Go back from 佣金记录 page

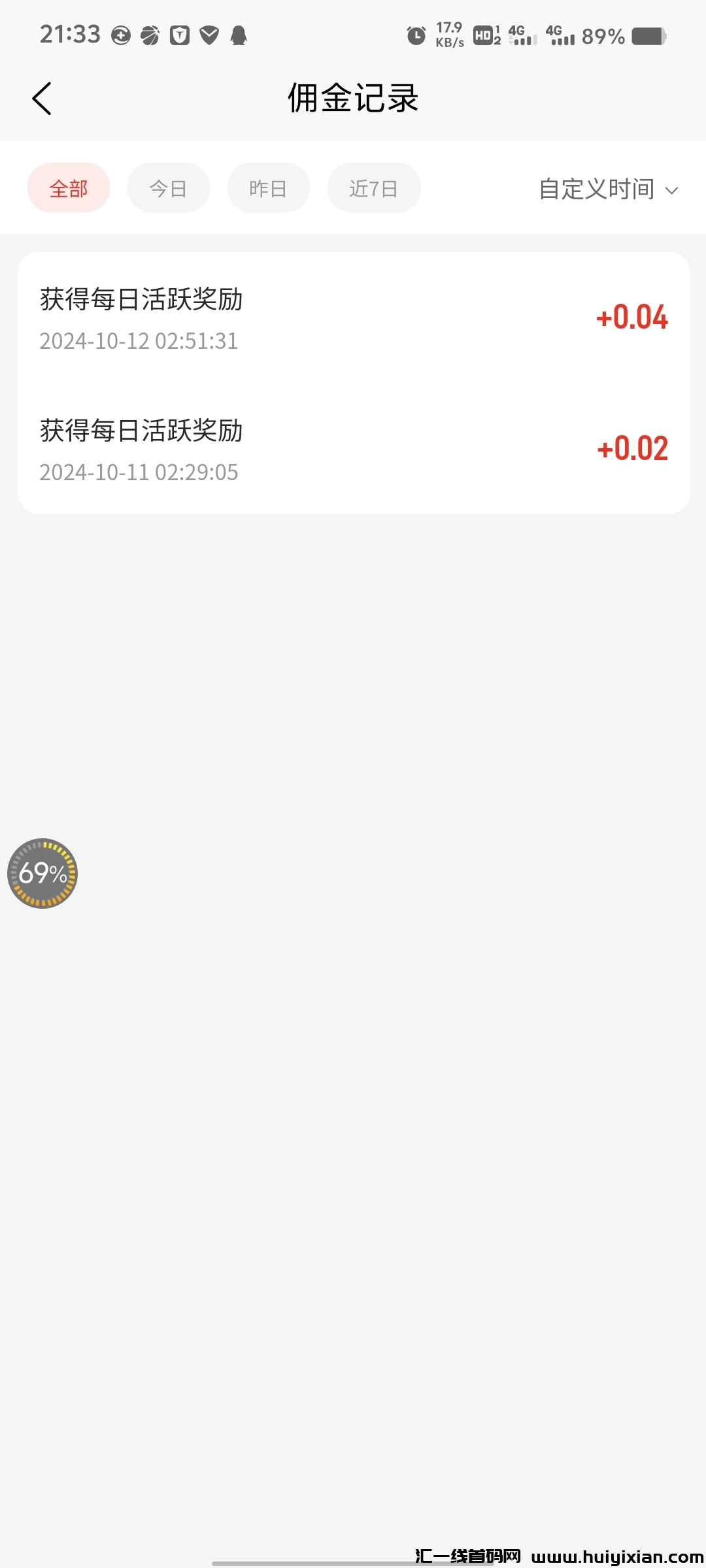(x=42, y=99)
